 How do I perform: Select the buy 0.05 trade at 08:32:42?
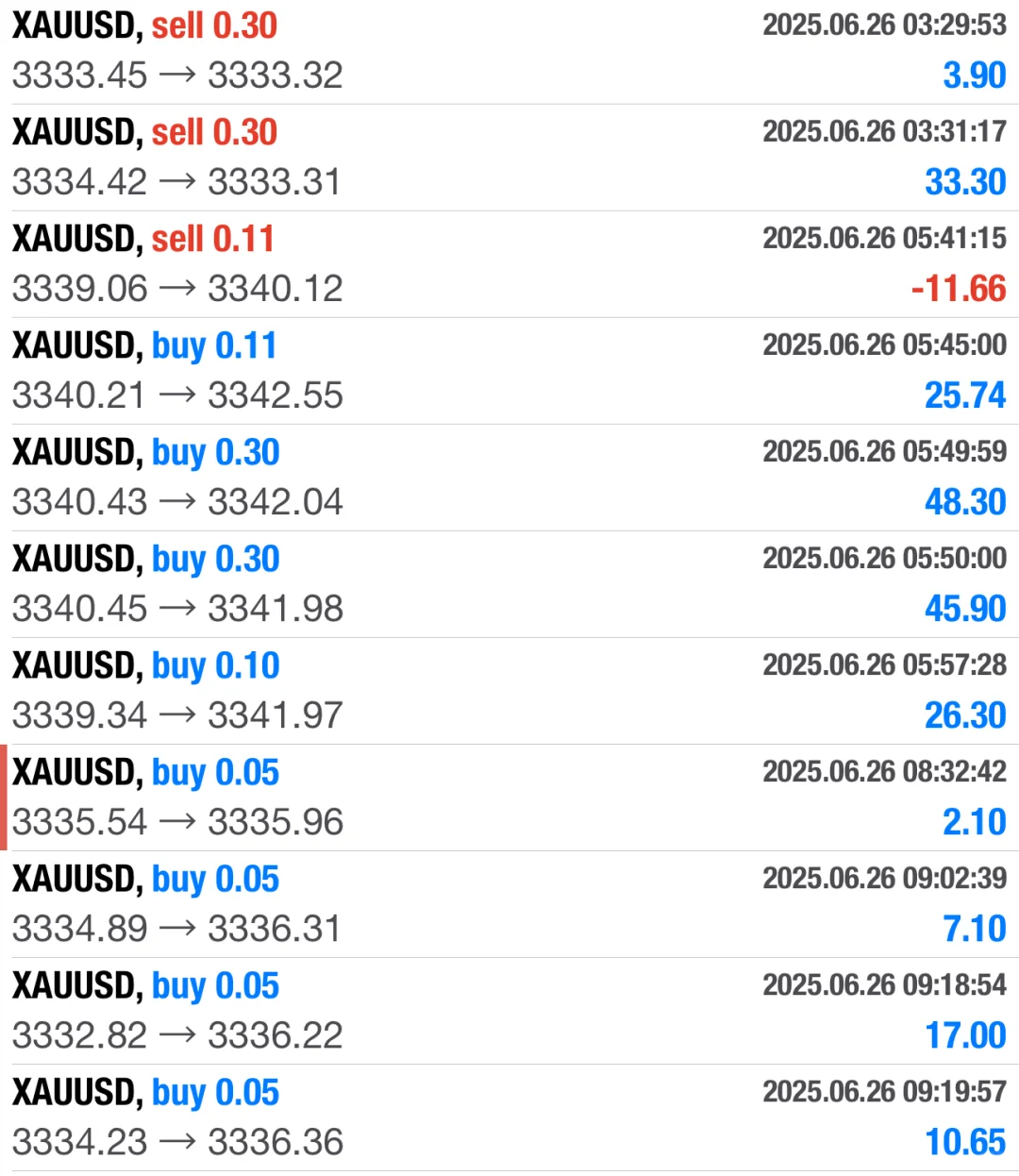(x=509, y=798)
